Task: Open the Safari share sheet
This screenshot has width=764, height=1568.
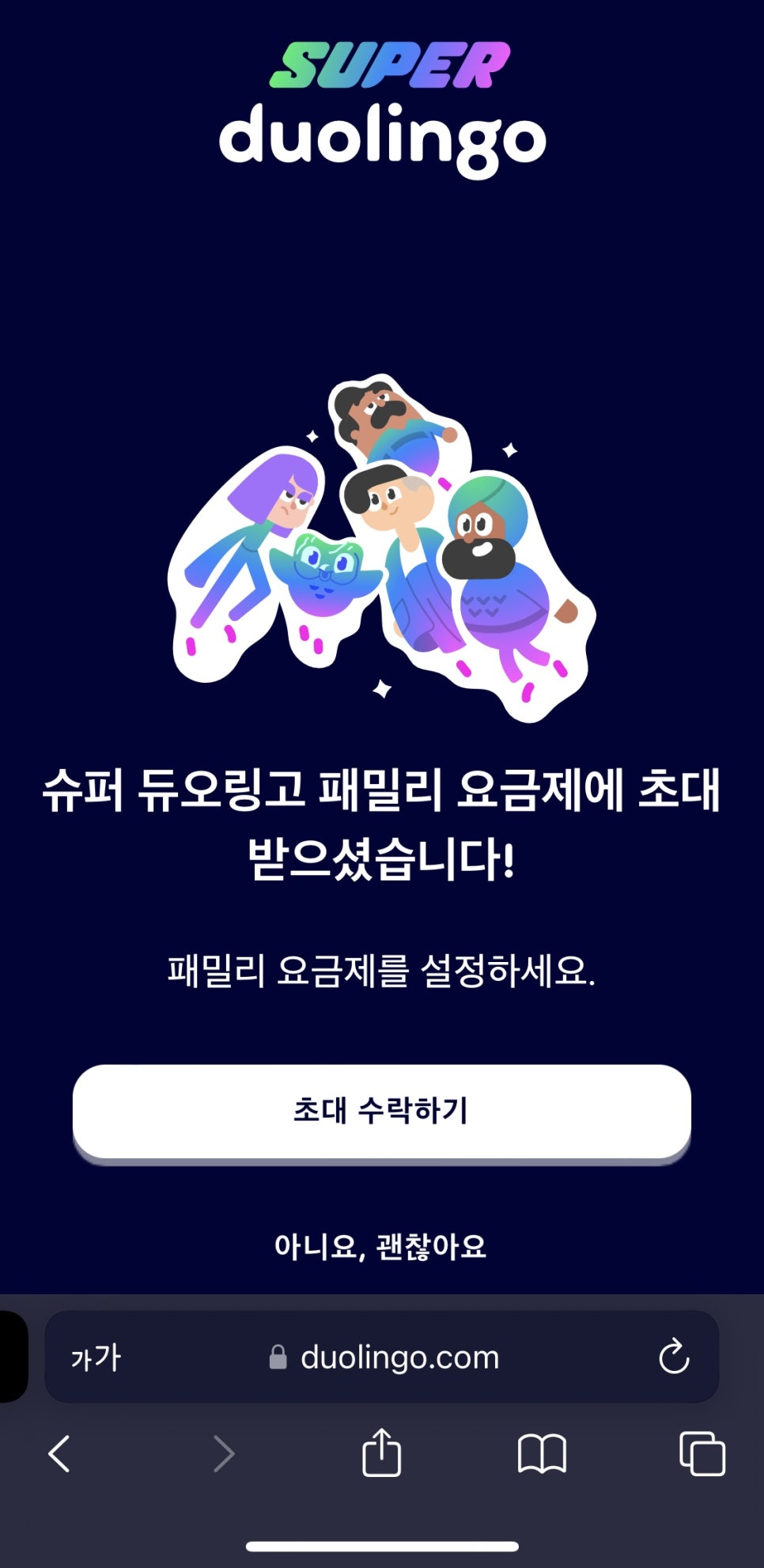Action: tap(382, 1452)
